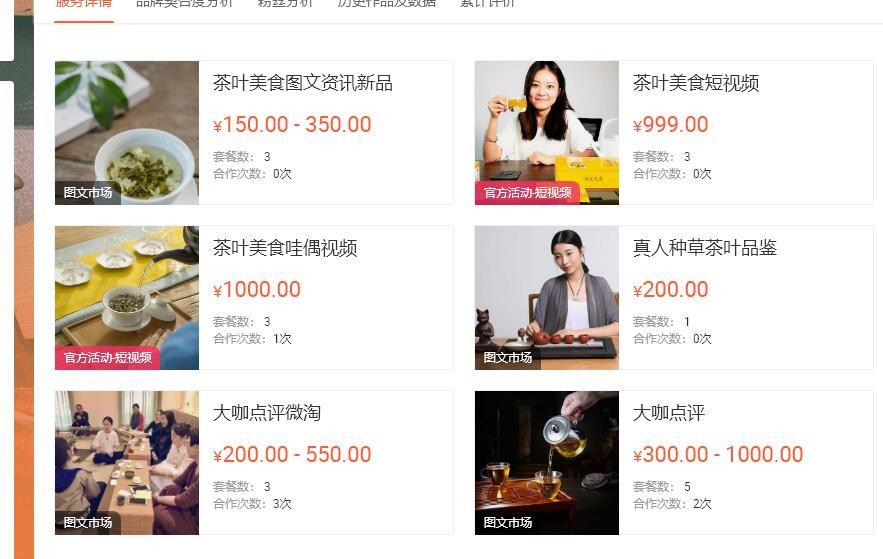Switch to the 历史作品及数据 tab

pos(386,4)
